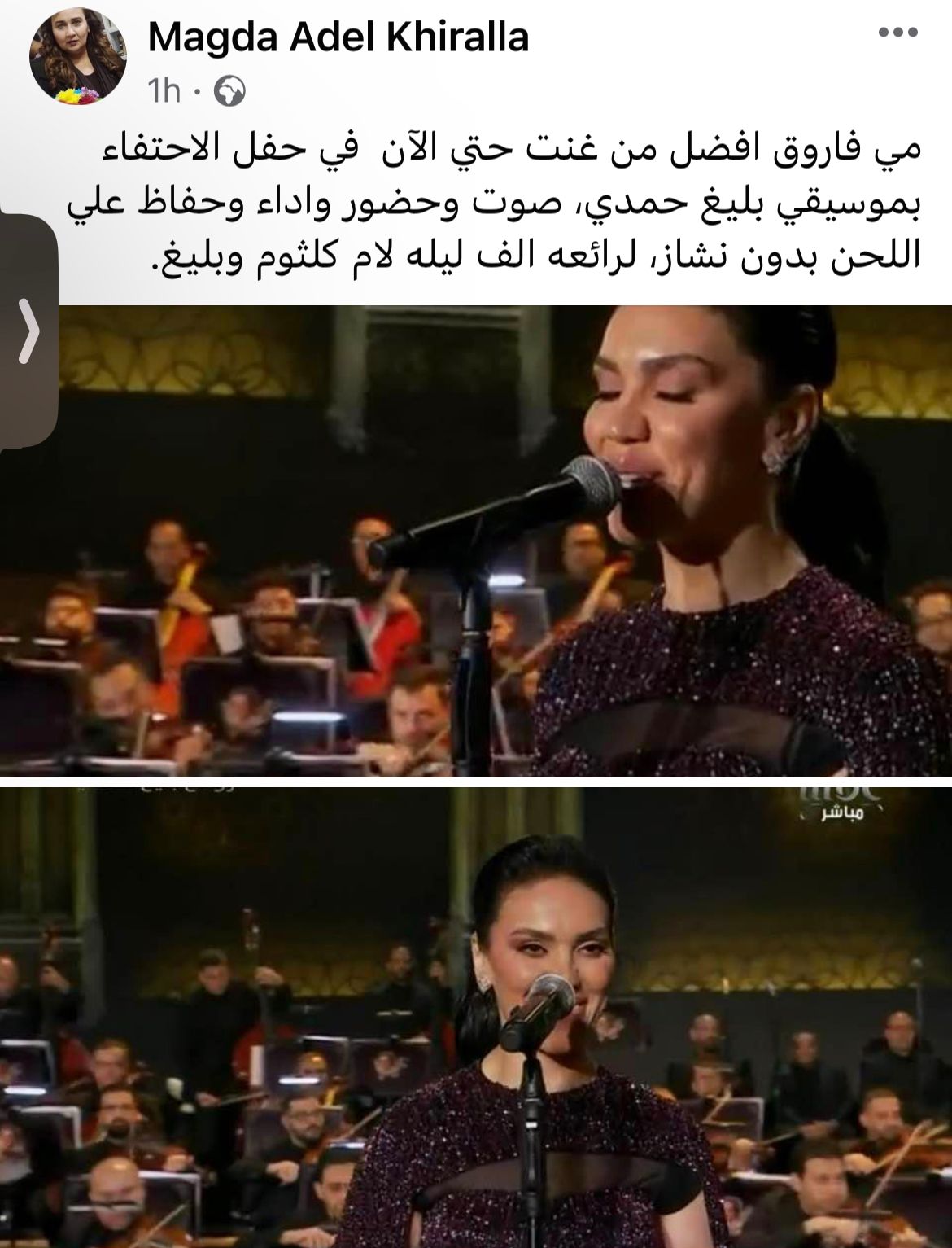The image size is (952, 1248).
Task: Open Magda Adel Khiralla's profile name link
Action: click(338, 37)
